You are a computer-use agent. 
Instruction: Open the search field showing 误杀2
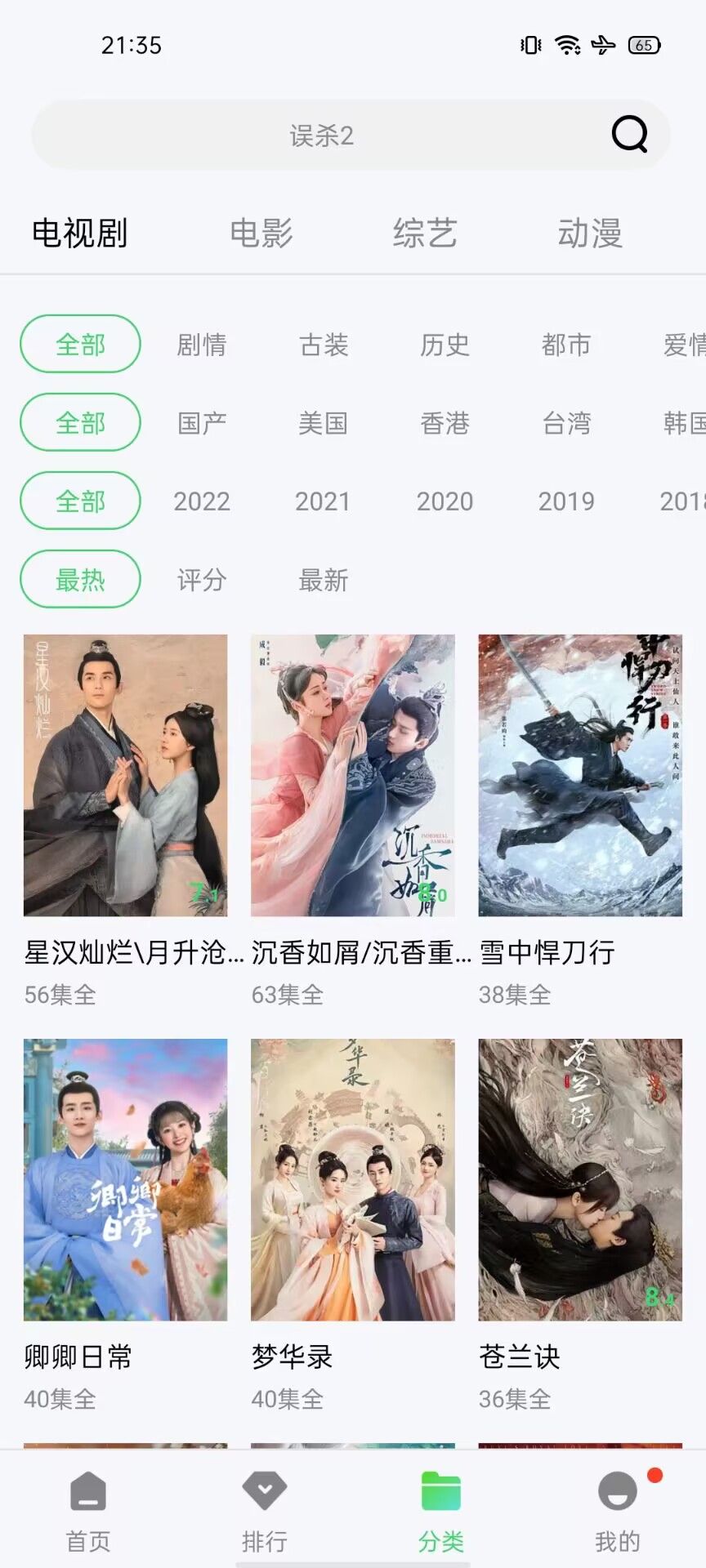(x=321, y=136)
